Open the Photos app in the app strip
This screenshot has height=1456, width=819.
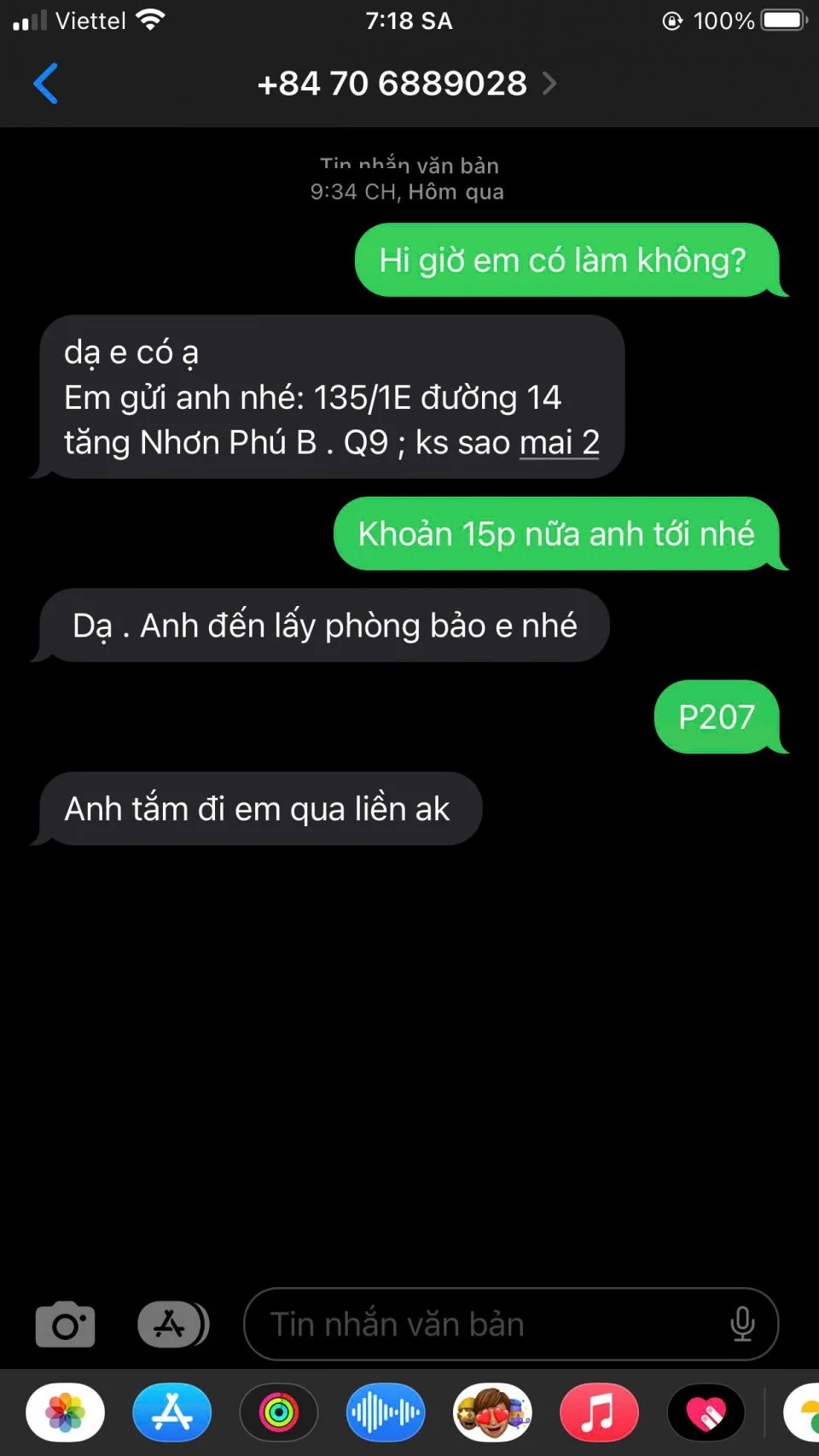click(x=66, y=1412)
